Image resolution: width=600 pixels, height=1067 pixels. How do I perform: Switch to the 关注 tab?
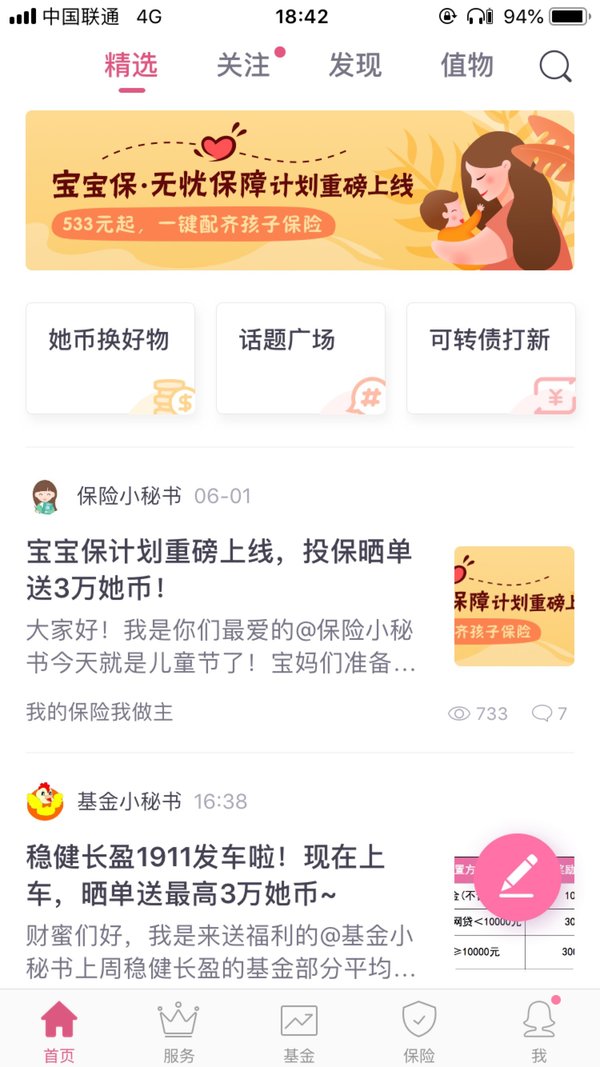pyautogui.click(x=243, y=65)
